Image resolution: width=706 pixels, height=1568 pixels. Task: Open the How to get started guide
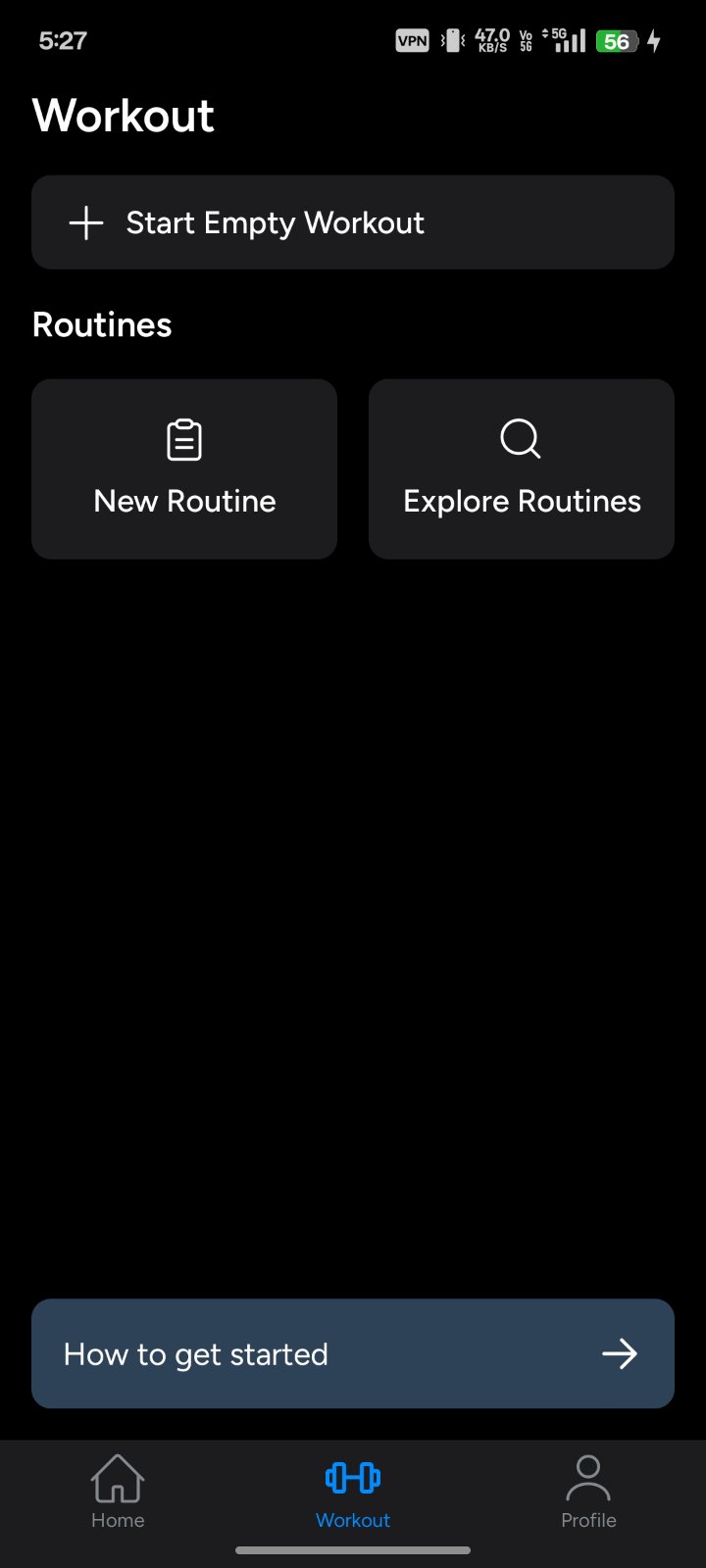pyautogui.click(x=353, y=1353)
